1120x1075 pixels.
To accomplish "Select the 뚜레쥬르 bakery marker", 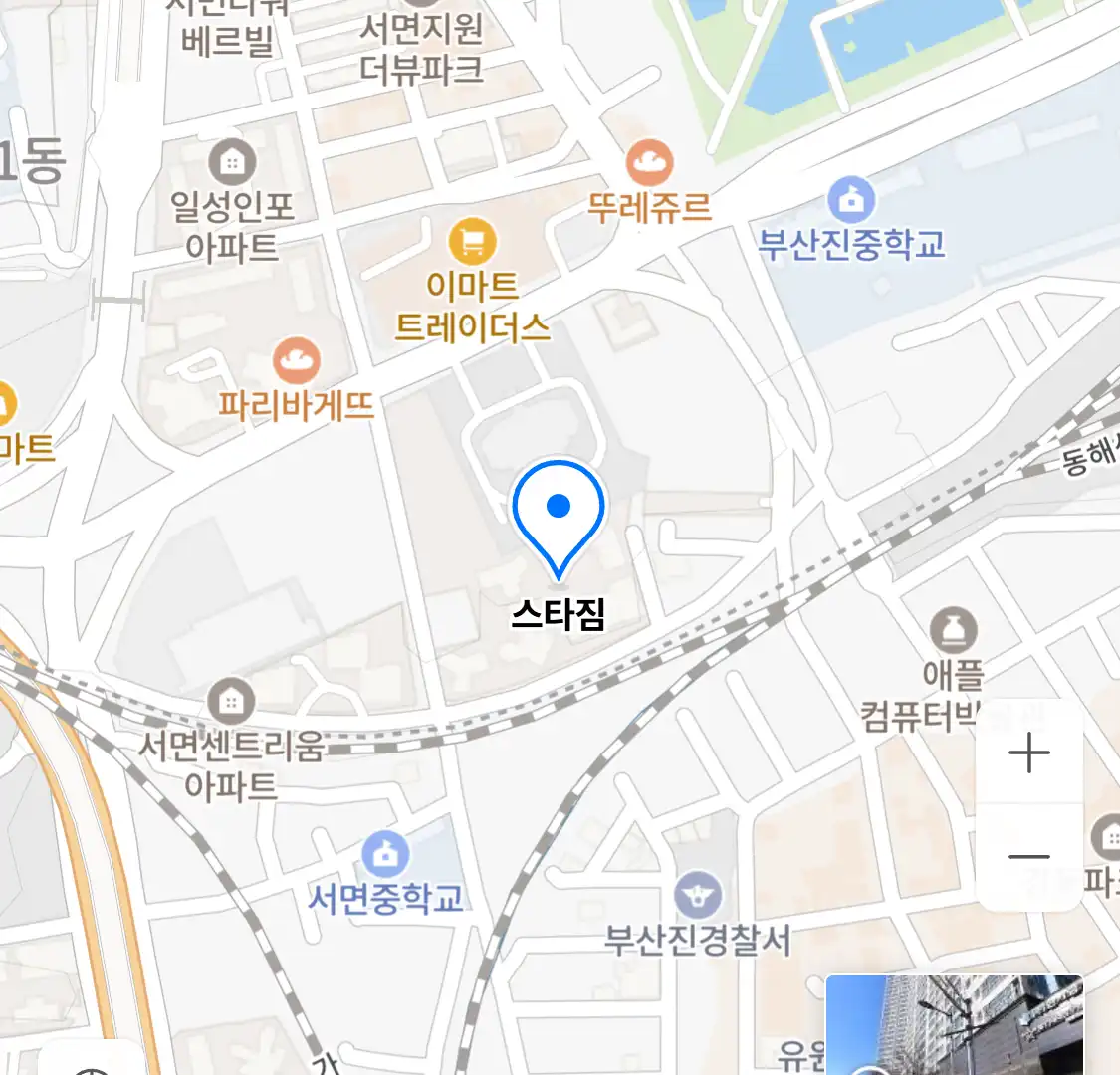I will [649, 162].
